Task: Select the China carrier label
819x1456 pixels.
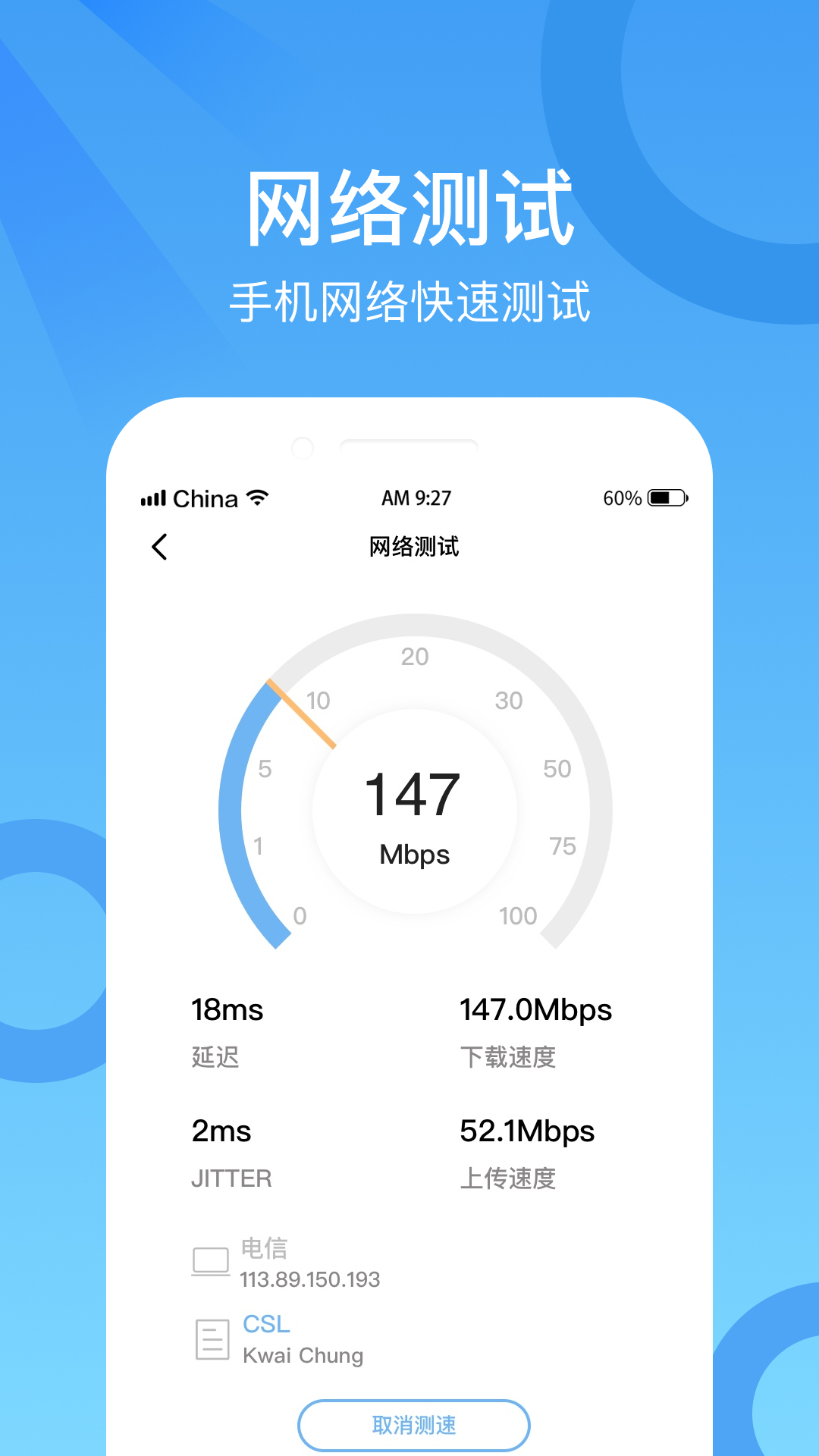Action: coord(204,497)
